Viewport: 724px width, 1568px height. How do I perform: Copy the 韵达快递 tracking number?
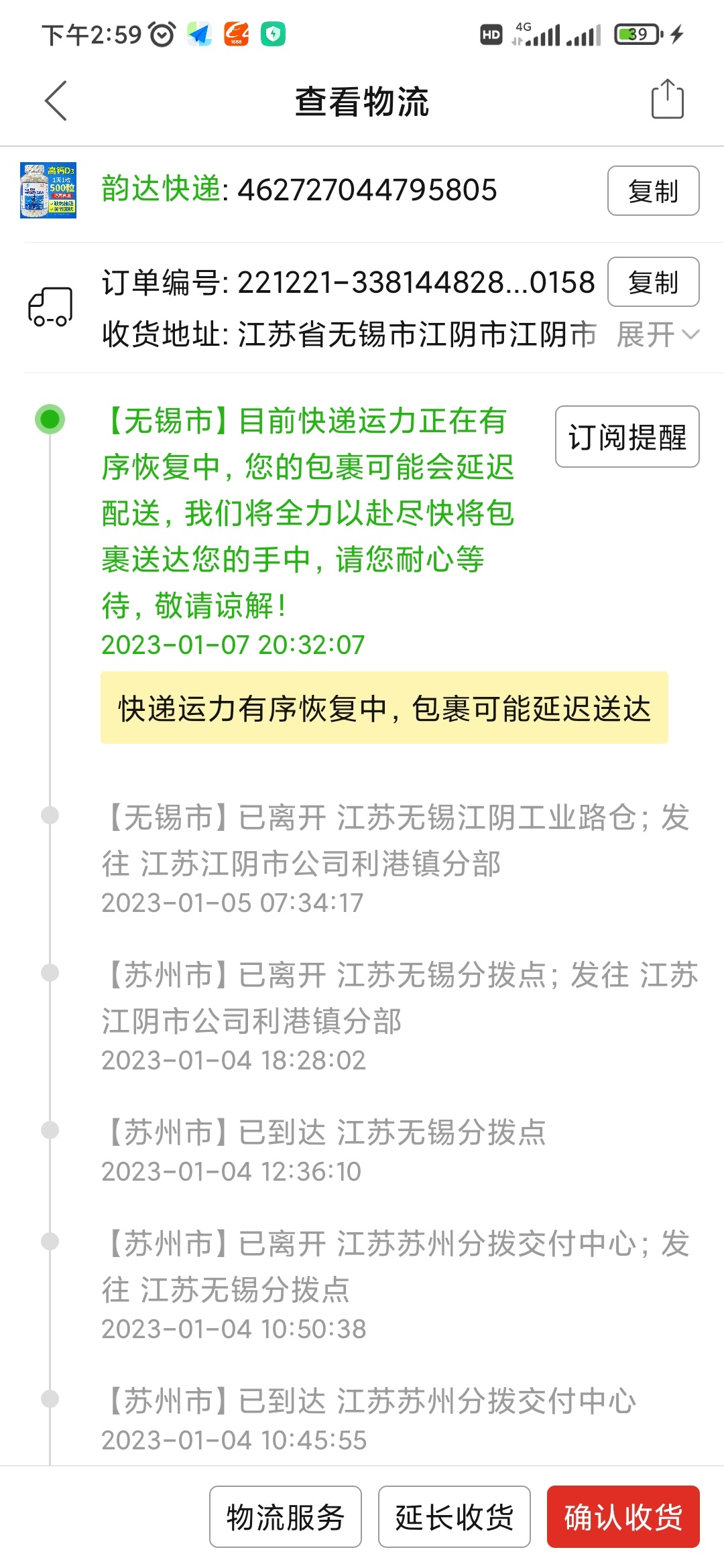(x=653, y=191)
